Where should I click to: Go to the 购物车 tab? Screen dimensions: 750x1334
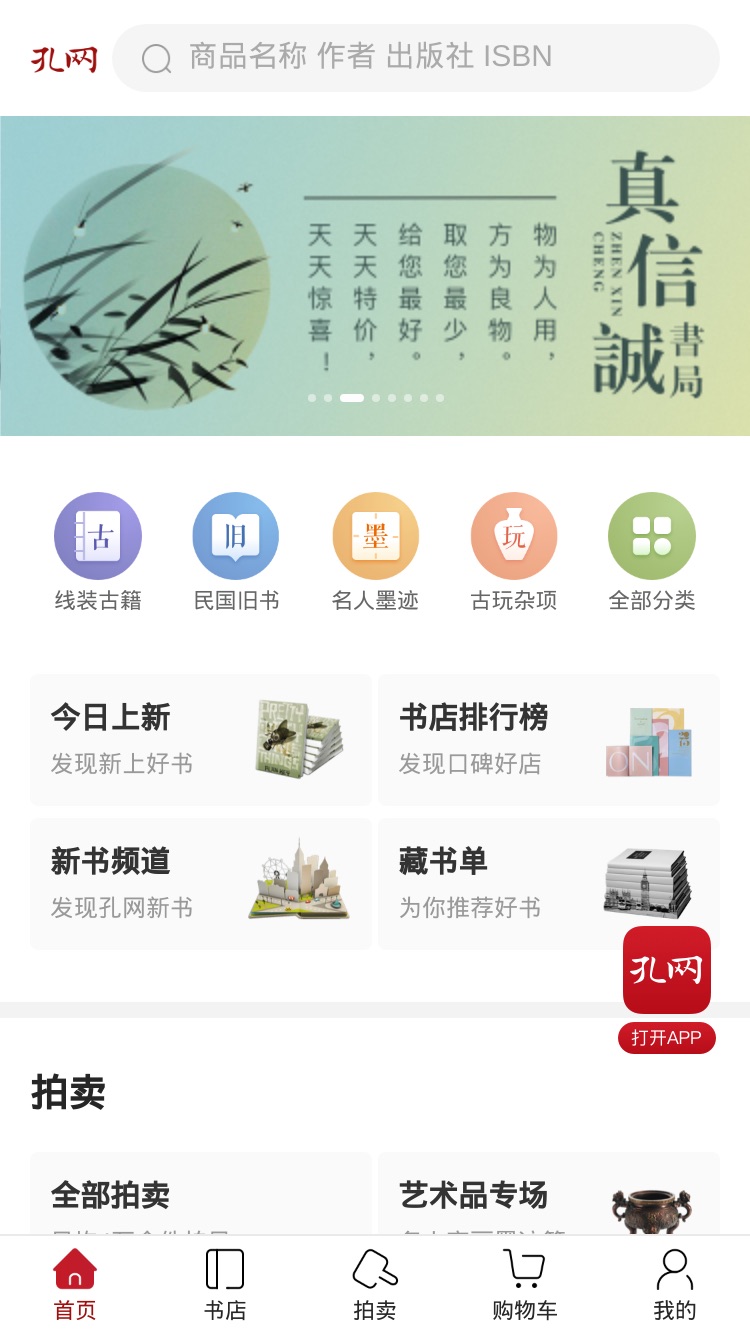coord(525,1285)
